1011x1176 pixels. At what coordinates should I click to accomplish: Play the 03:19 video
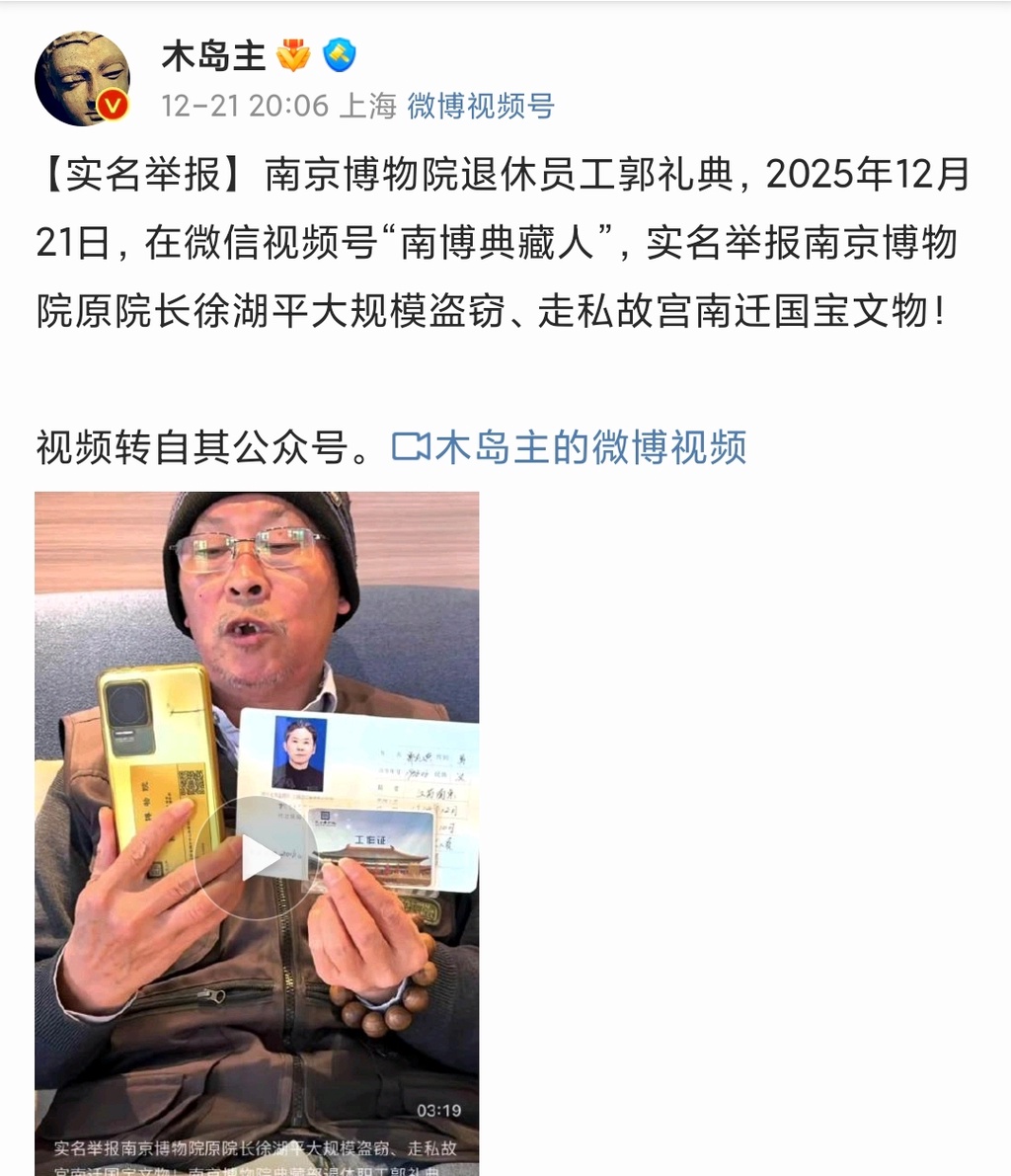point(257,857)
